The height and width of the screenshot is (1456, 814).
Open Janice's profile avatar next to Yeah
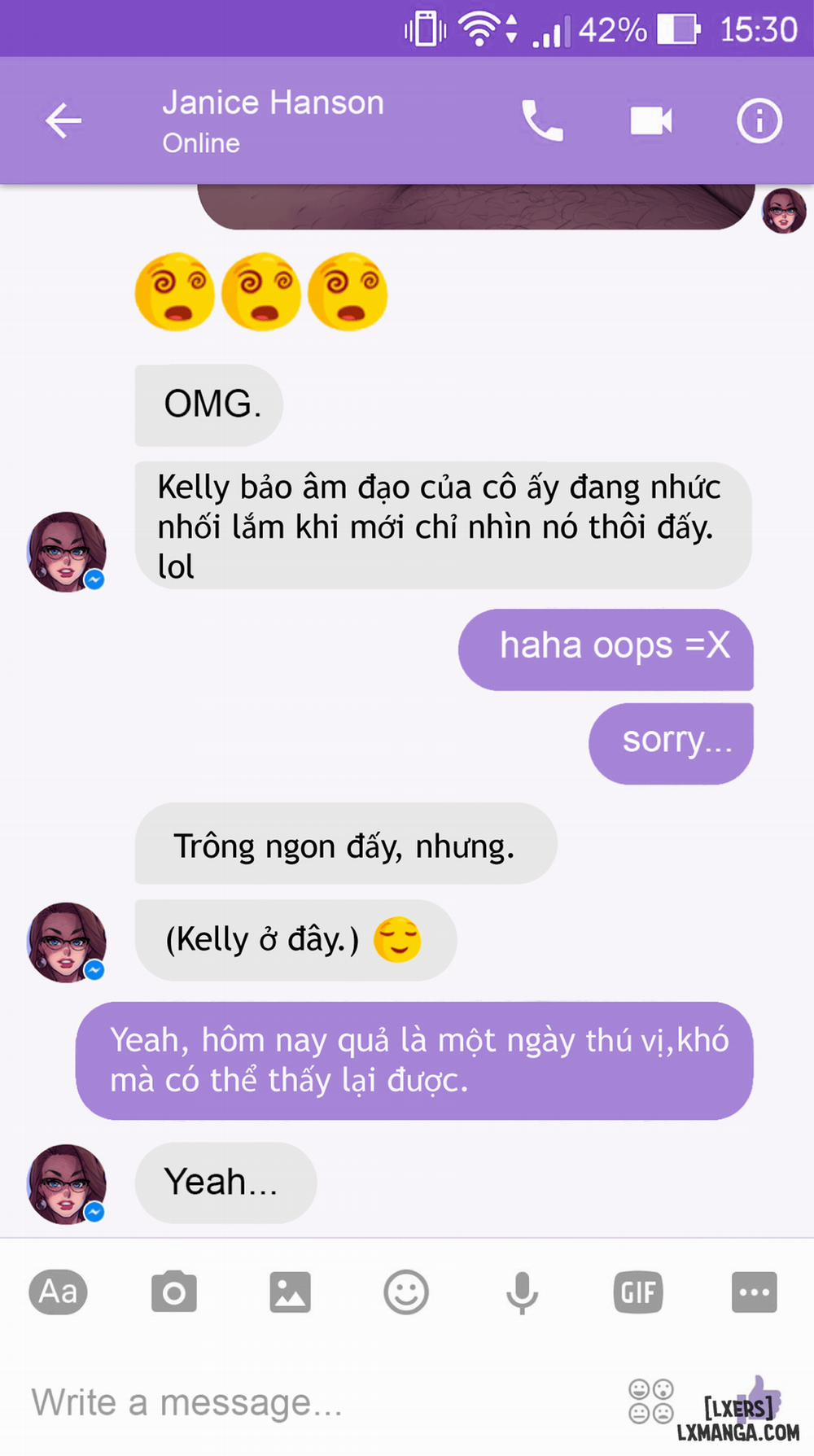(67, 1184)
